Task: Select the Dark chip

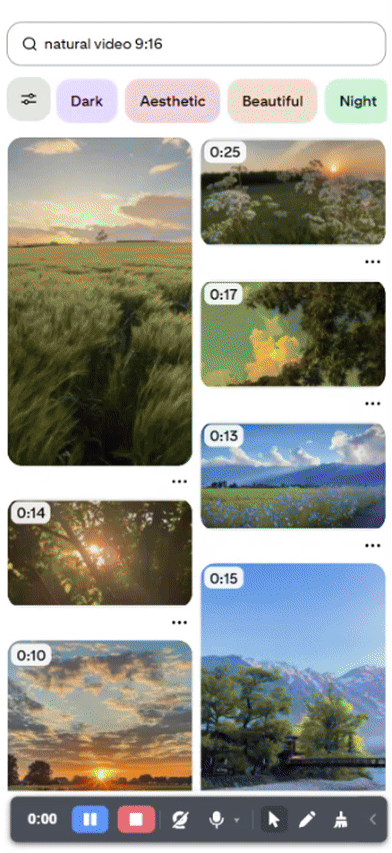Action: [87, 101]
